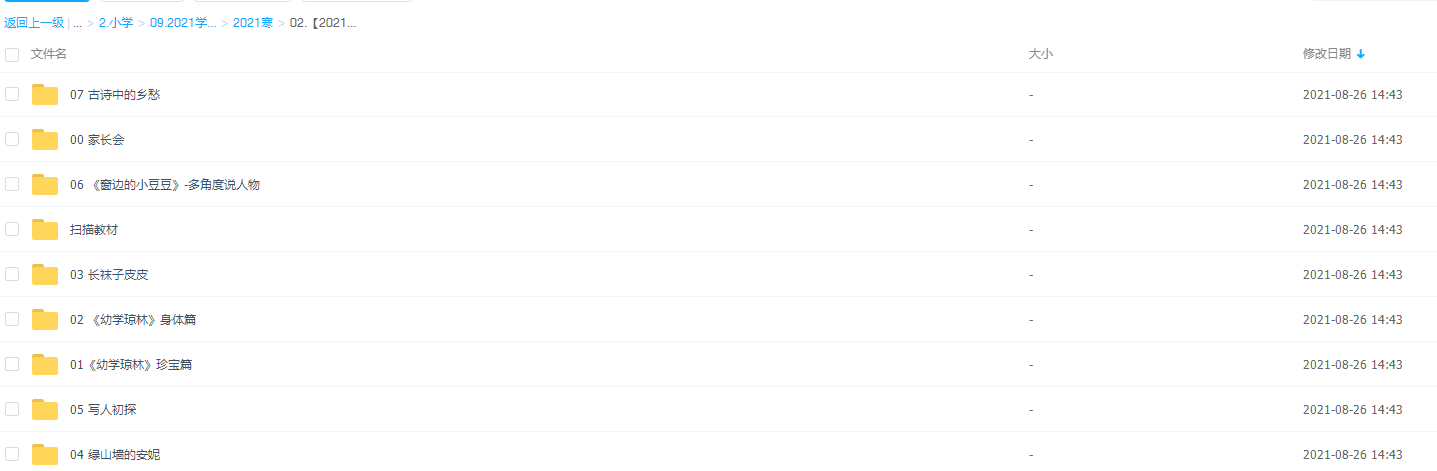Tick the checkbox next to 扫描教材
The width and height of the screenshot is (1437, 471).
(x=12, y=229)
